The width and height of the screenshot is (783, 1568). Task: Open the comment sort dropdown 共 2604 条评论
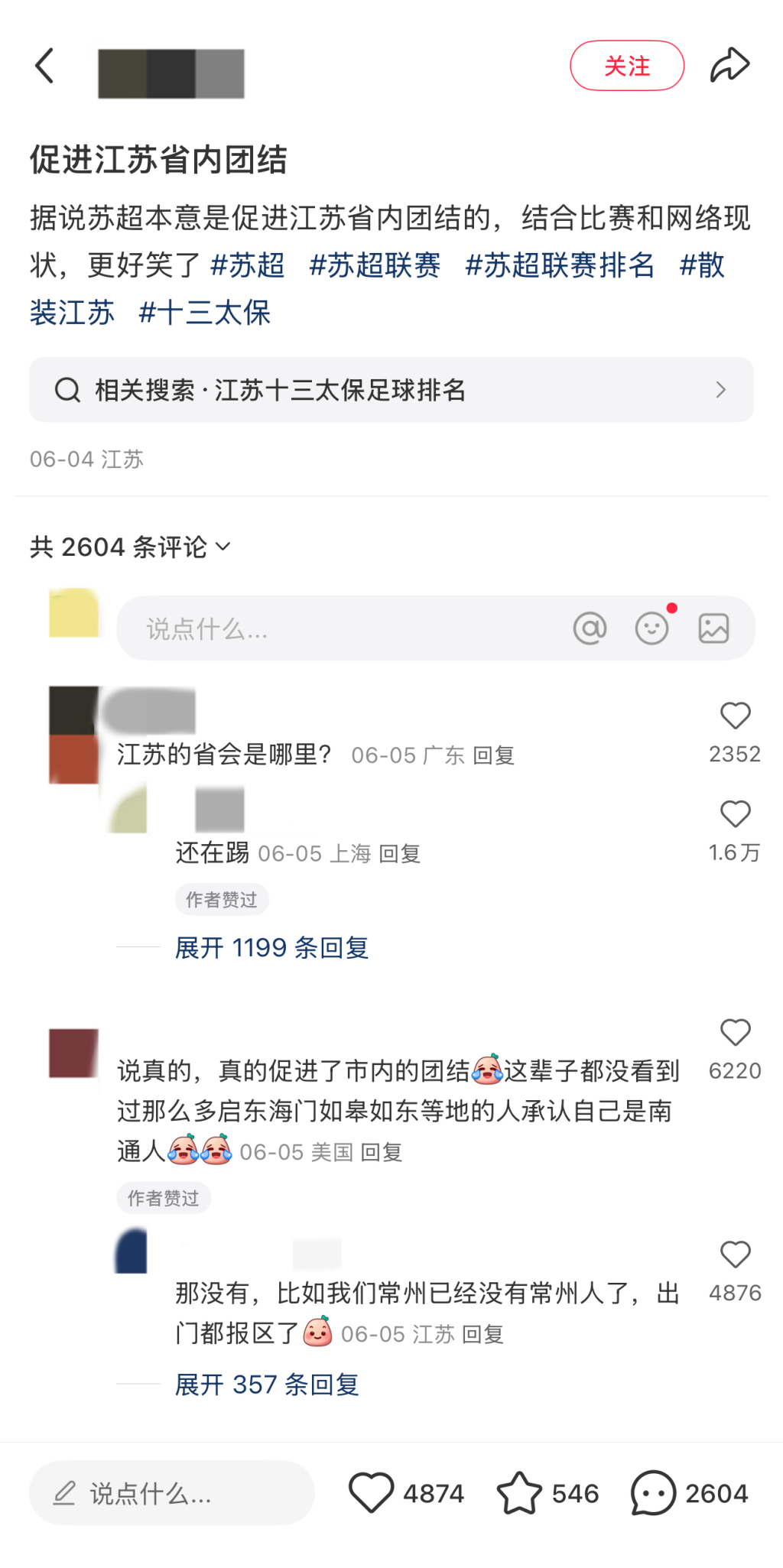(130, 547)
